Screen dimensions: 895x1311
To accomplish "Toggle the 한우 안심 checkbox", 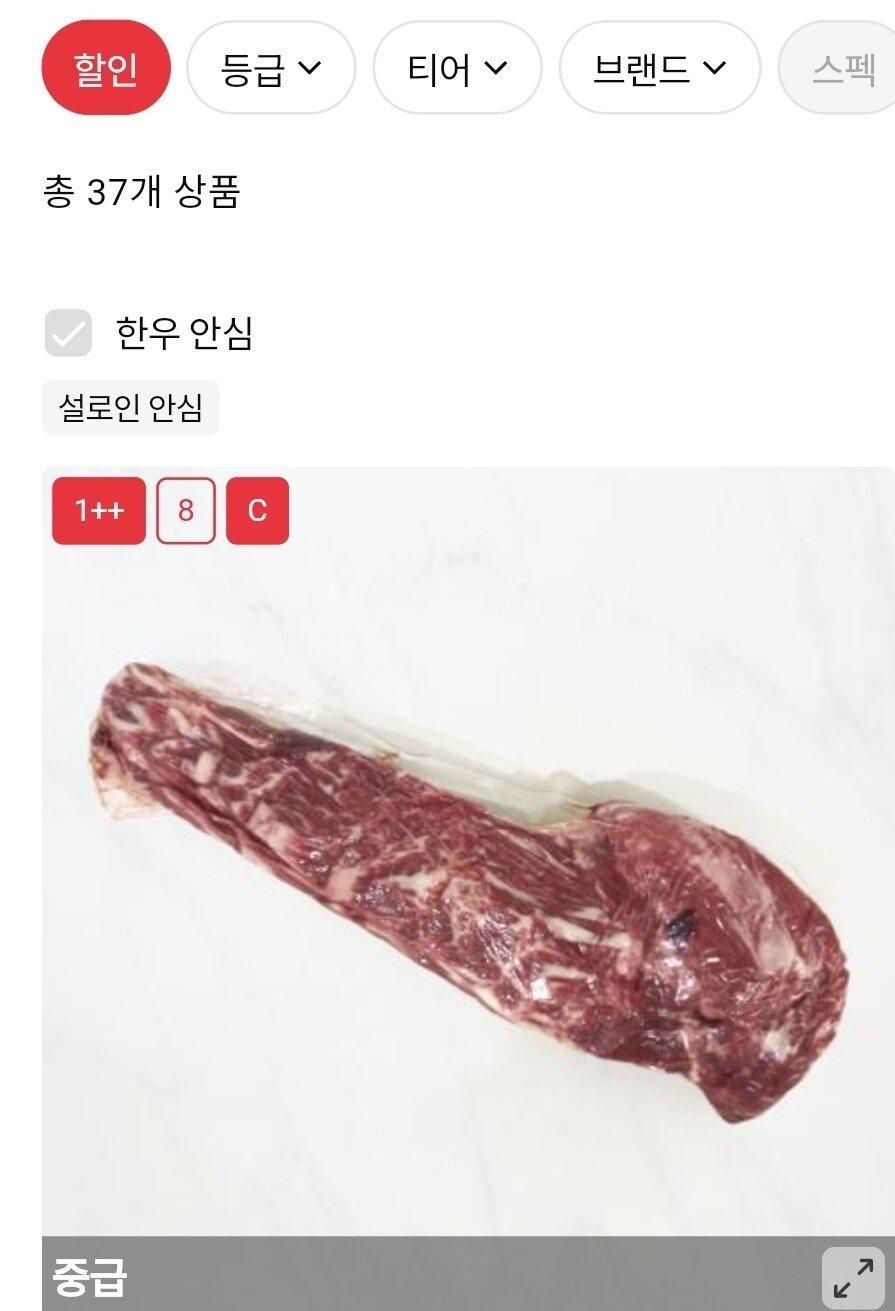I will click(68, 333).
